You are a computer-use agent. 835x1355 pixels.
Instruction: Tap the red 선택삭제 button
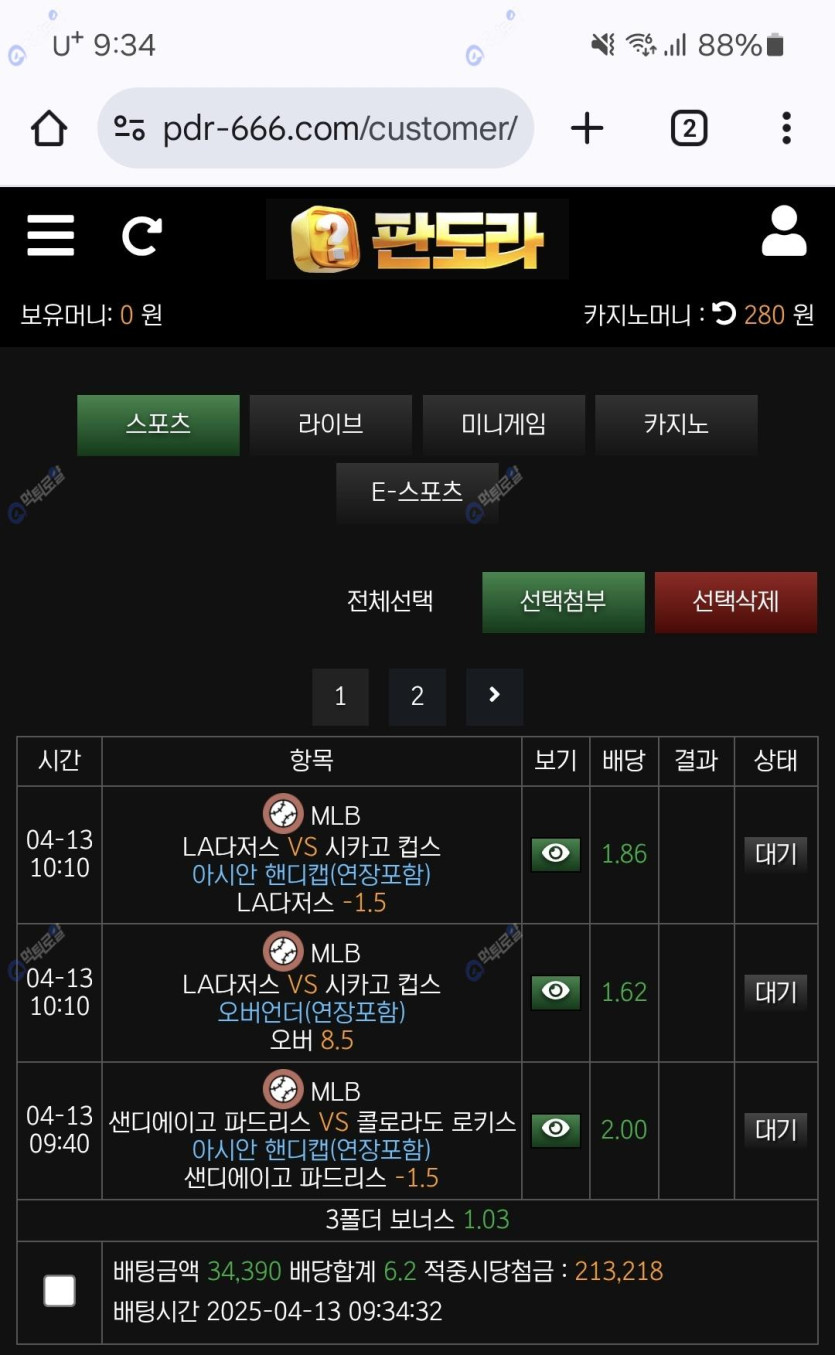(735, 602)
